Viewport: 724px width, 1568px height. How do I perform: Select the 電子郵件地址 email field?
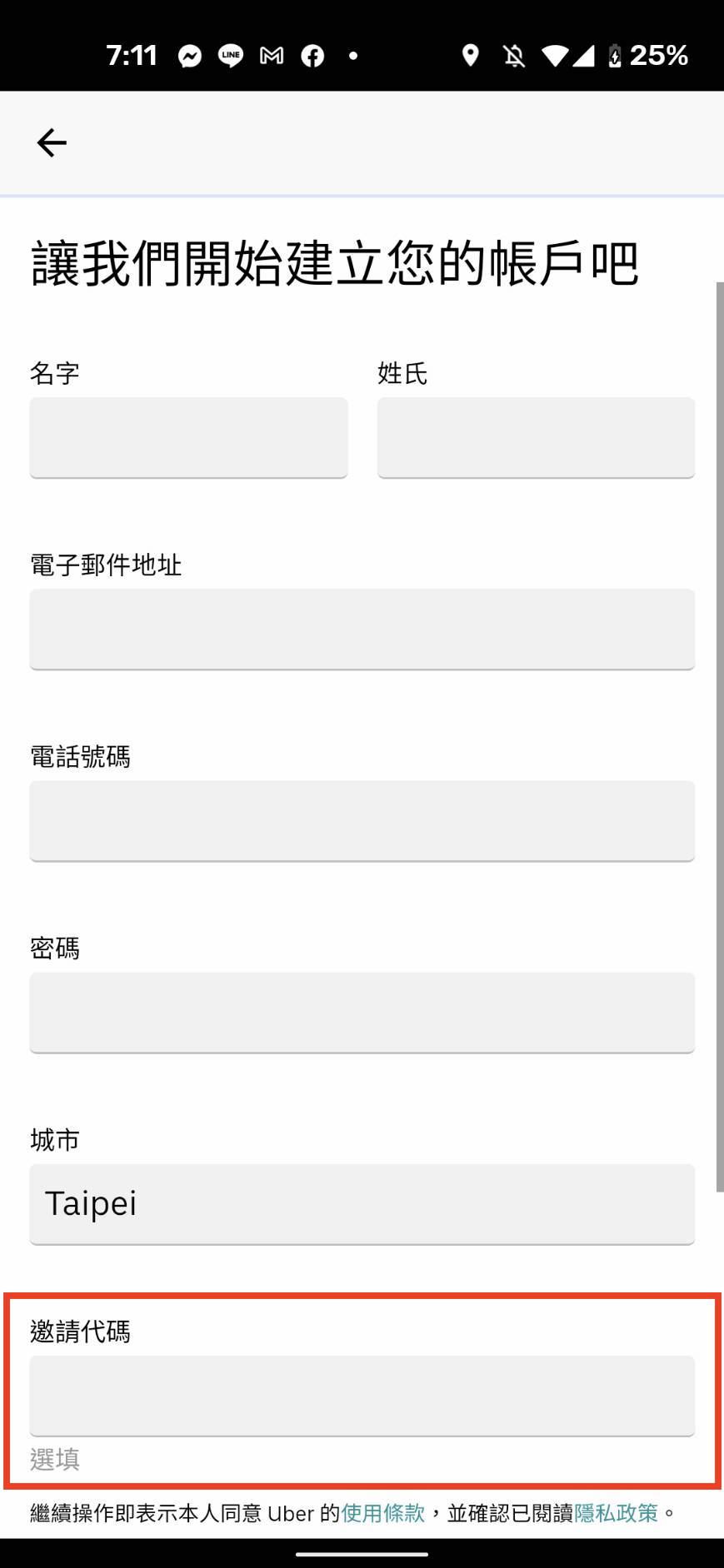362,629
